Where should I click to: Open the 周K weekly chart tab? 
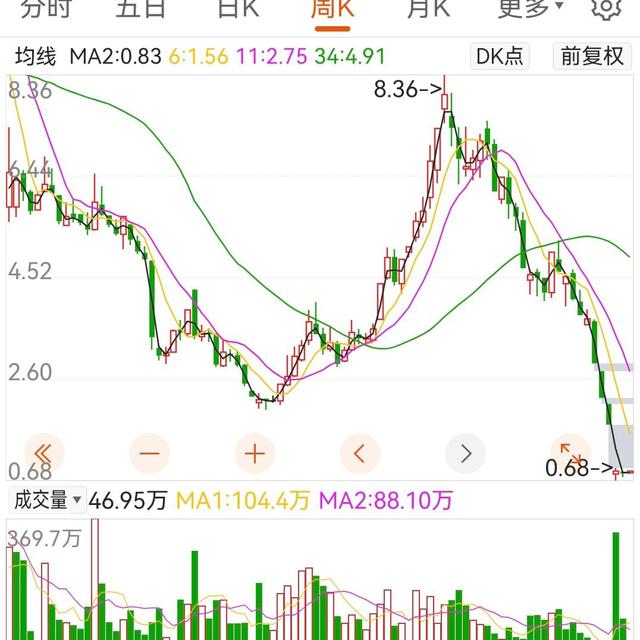tap(334, 10)
